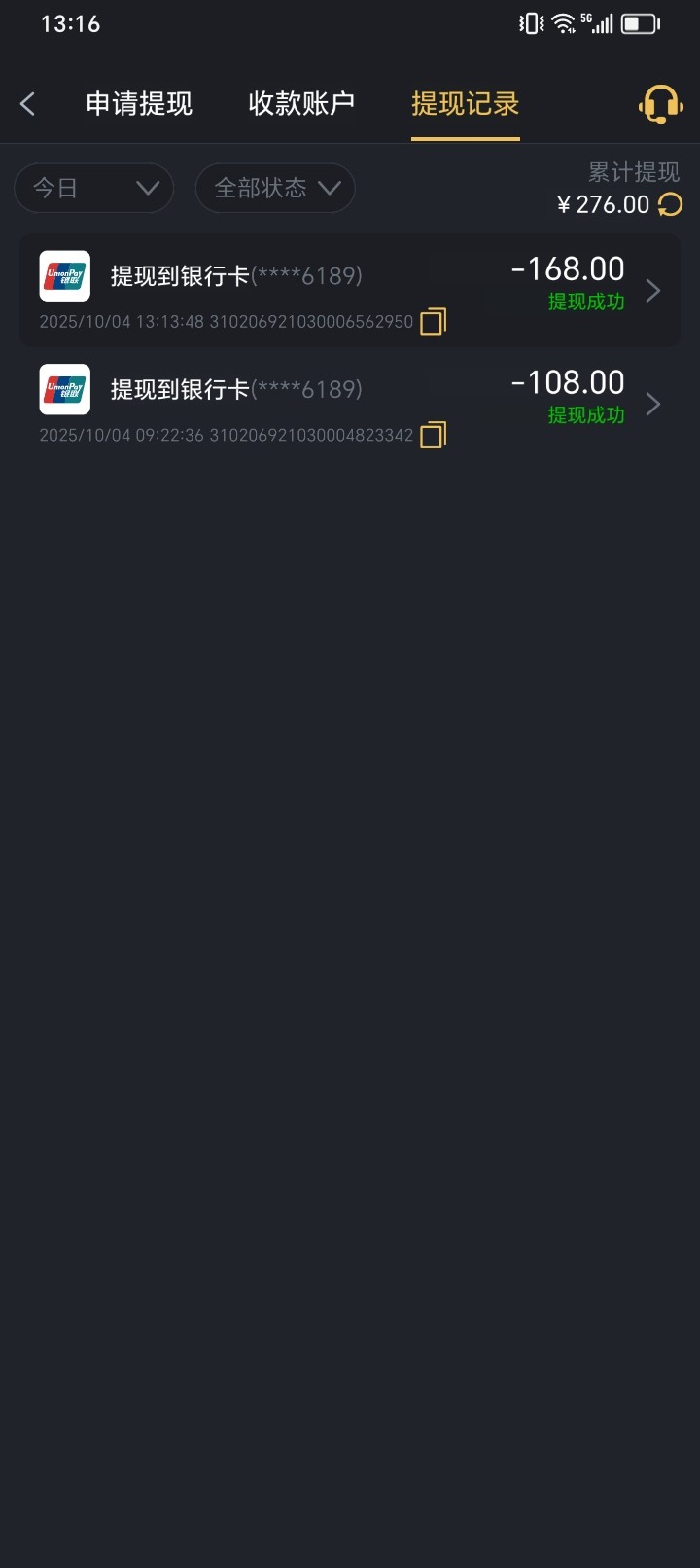
Task: Expand the 全部状态 status filter dropdown
Action: (x=275, y=188)
